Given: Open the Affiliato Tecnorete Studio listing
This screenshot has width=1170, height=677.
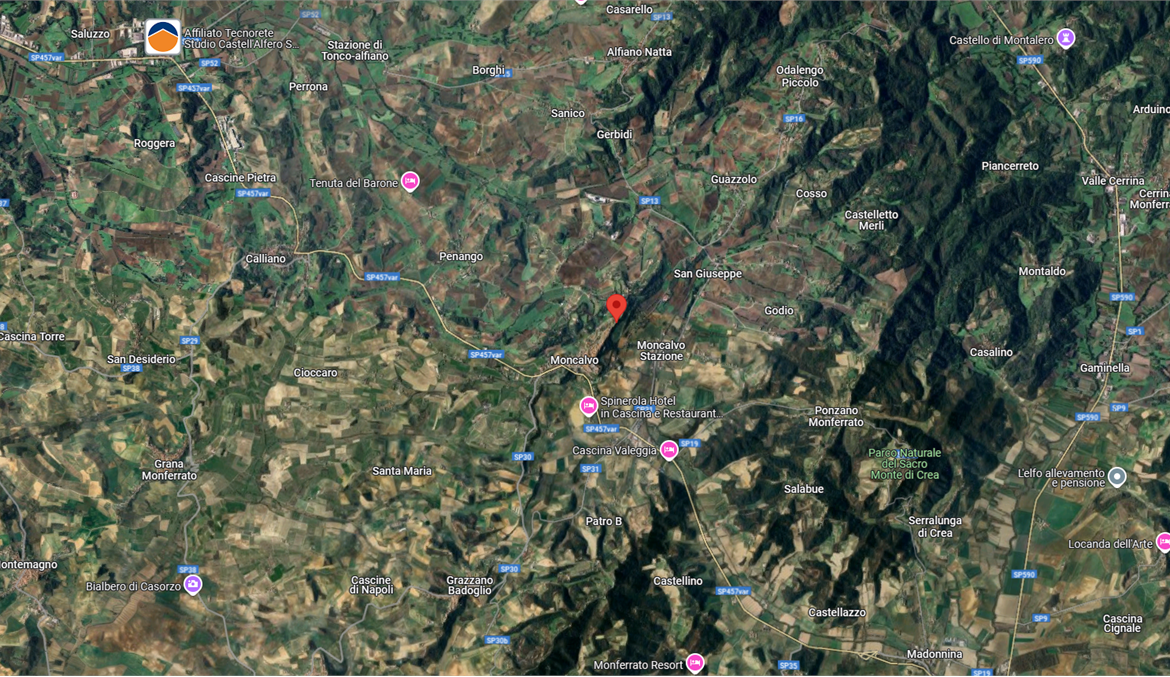Looking at the screenshot, I should 163,37.
